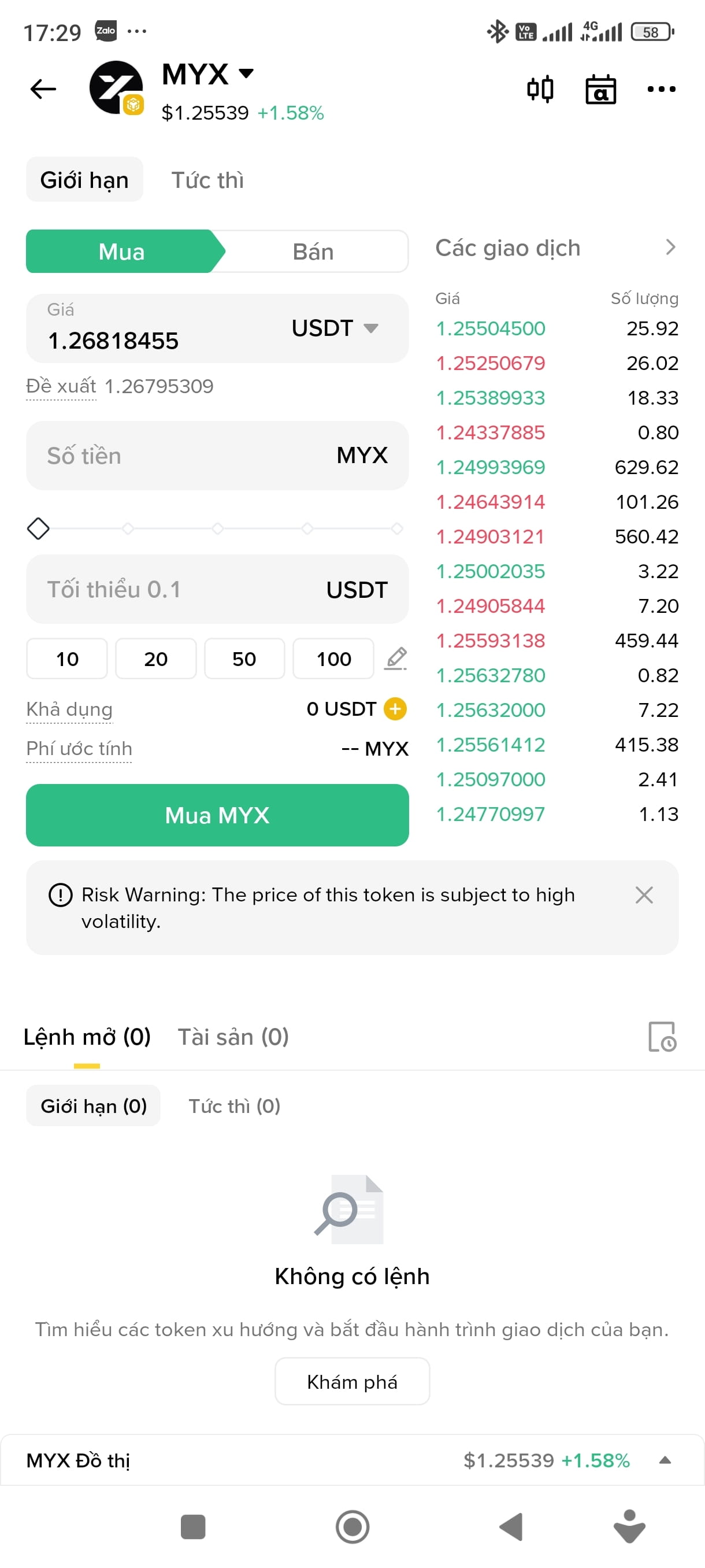Enter amount in Số tiền field
705x1568 pixels.
tap(217, 455)
